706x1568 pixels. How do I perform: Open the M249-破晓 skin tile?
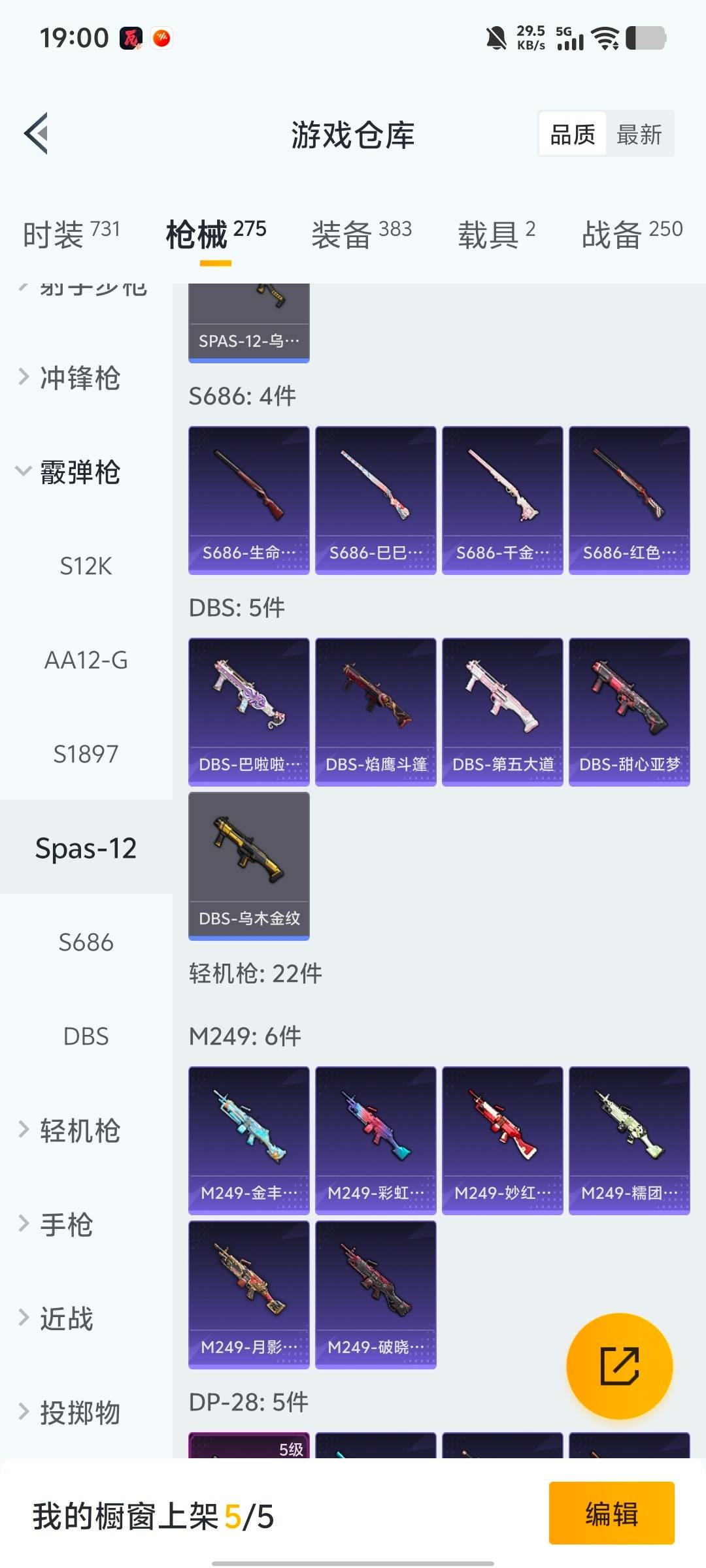point(375,1294)
